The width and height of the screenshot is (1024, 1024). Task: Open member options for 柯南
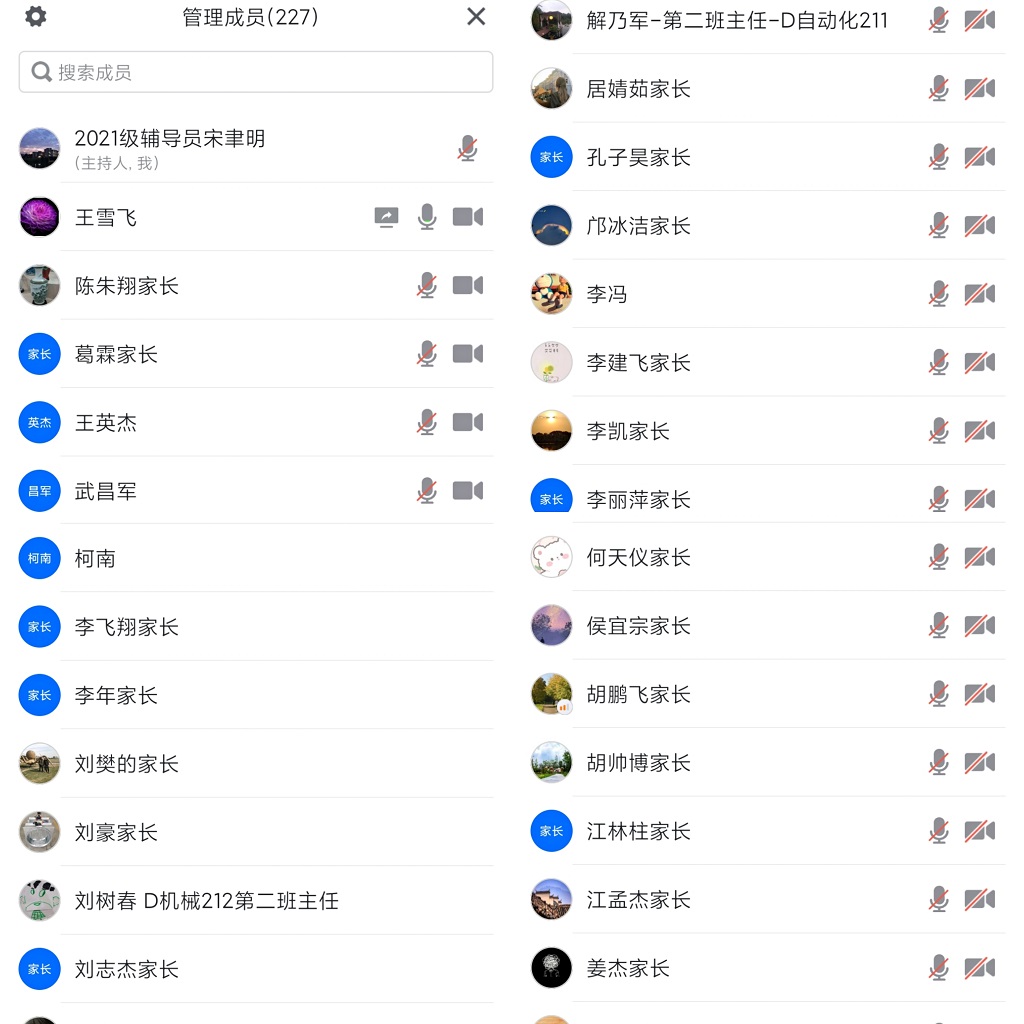coord(256,558)
